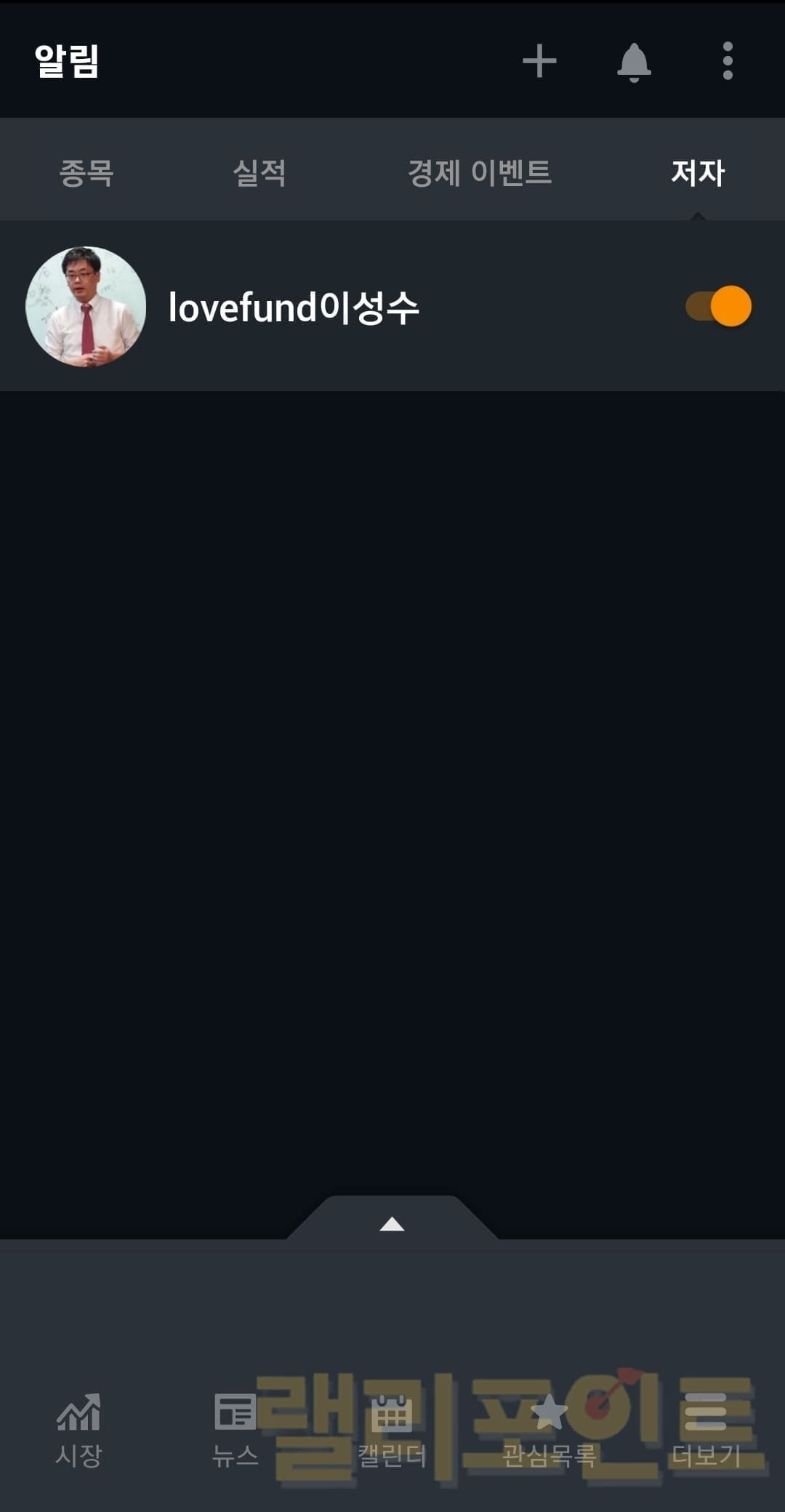Viewport: 785px width, 1512px height.
Task: Expand the bottom panel with the up arrow
Action: point(392,1224)
